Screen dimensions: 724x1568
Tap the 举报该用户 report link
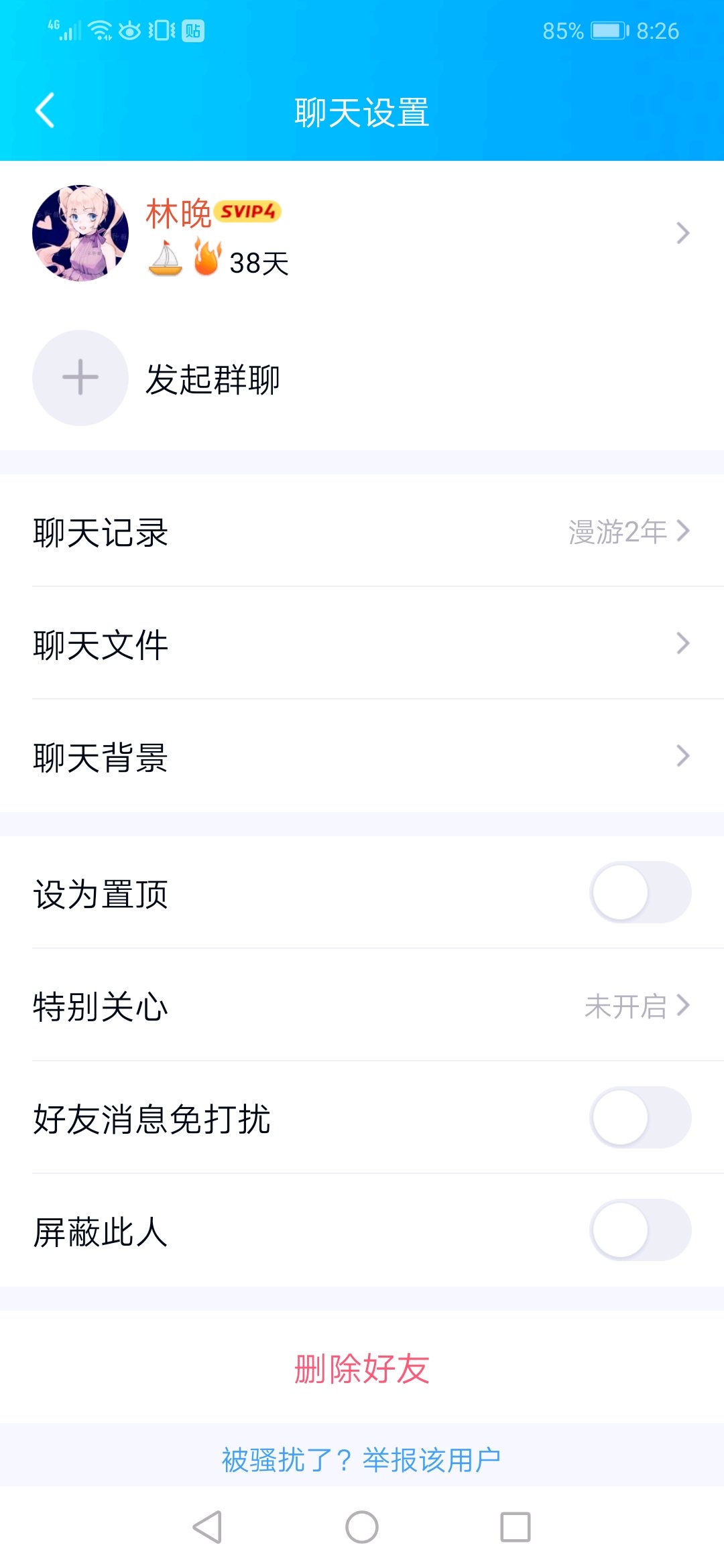click(x=431, y=1459)
